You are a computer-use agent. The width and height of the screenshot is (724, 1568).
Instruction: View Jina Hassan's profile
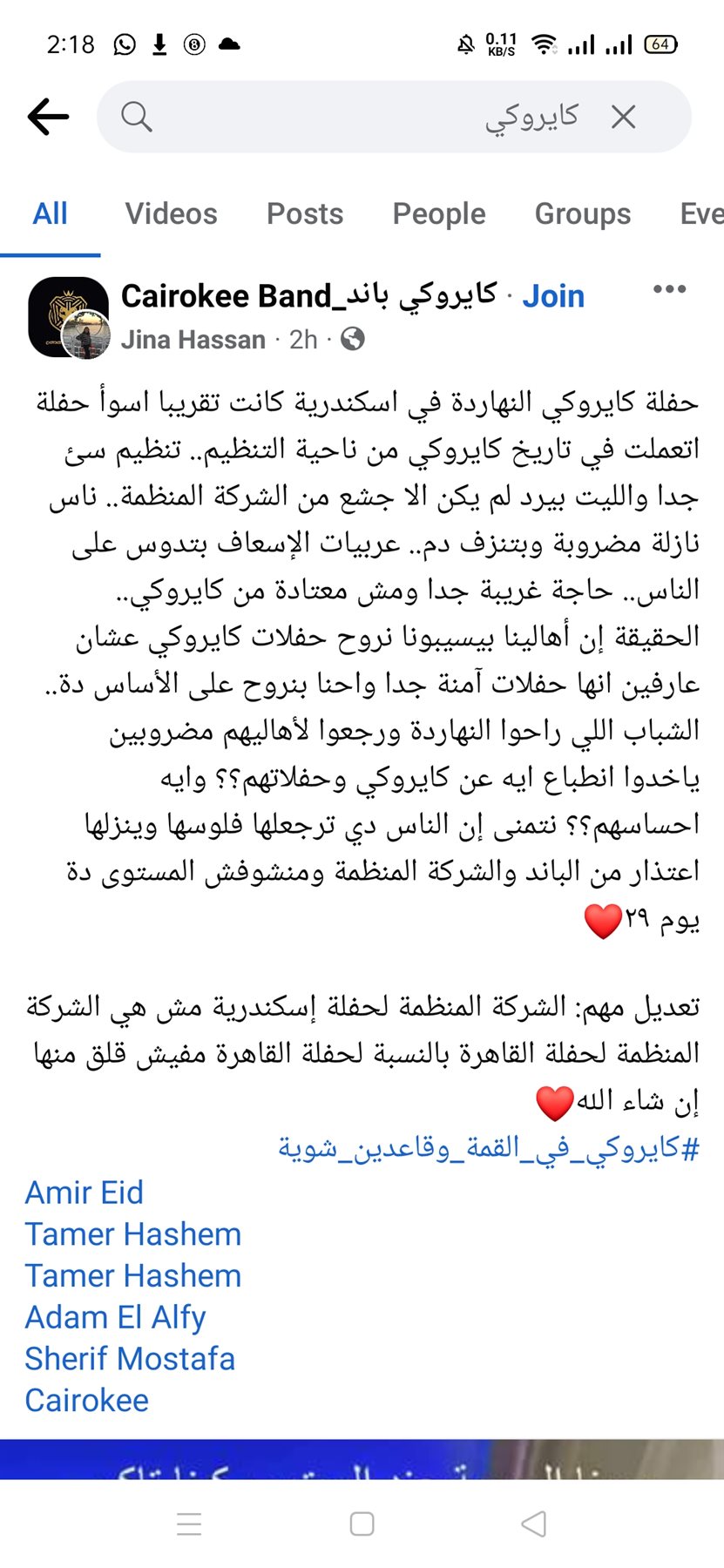[193, 340]
